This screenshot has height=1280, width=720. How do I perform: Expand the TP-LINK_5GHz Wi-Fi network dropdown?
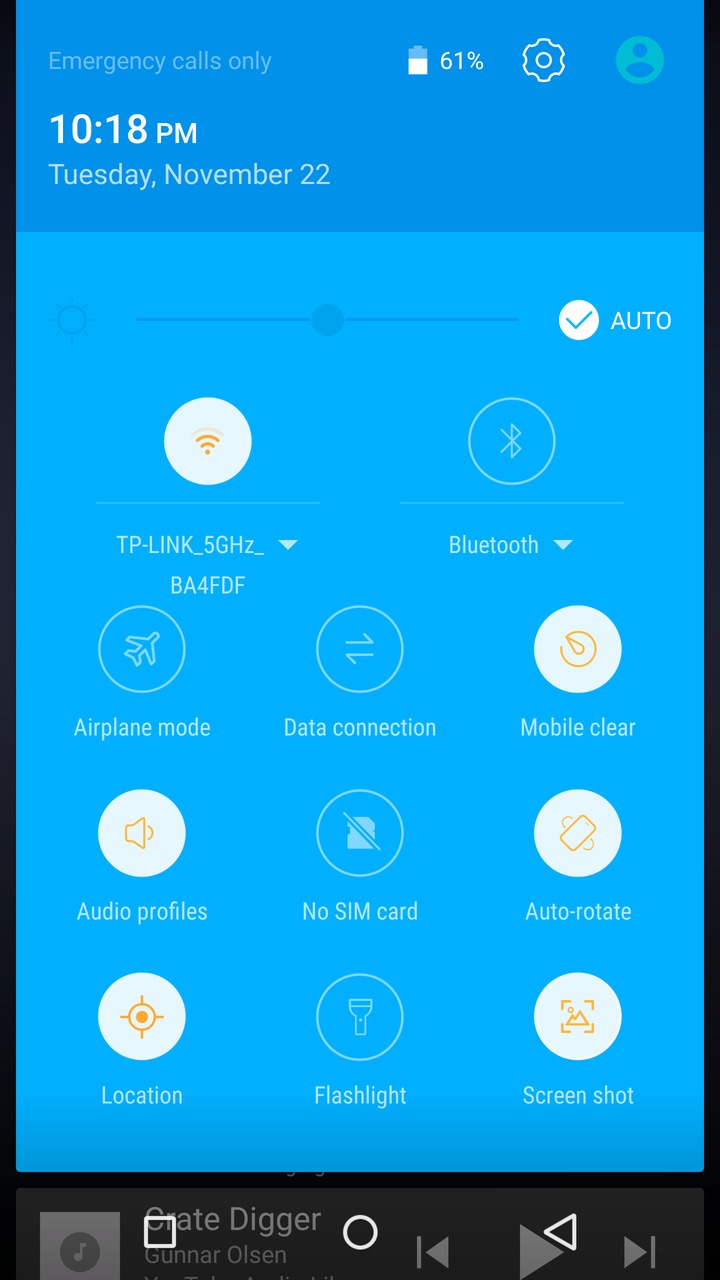click(288, 545)
